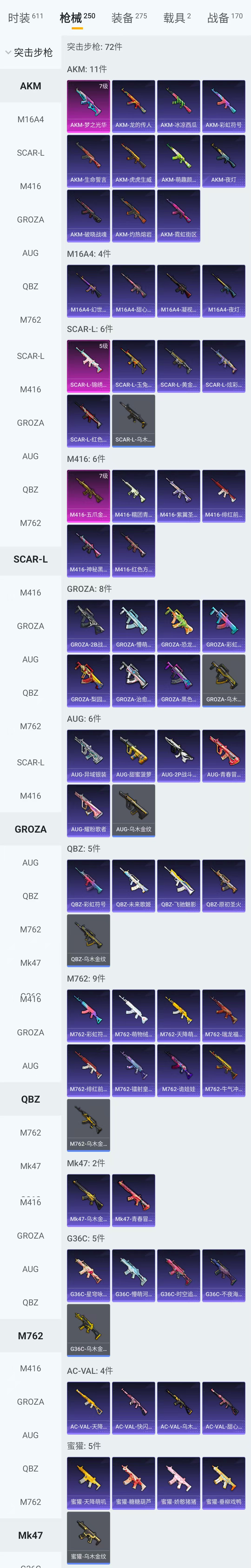View the 蜜獾-糖糖葫芦 skin
251x1568 pixels.
tap(133, 1483)
